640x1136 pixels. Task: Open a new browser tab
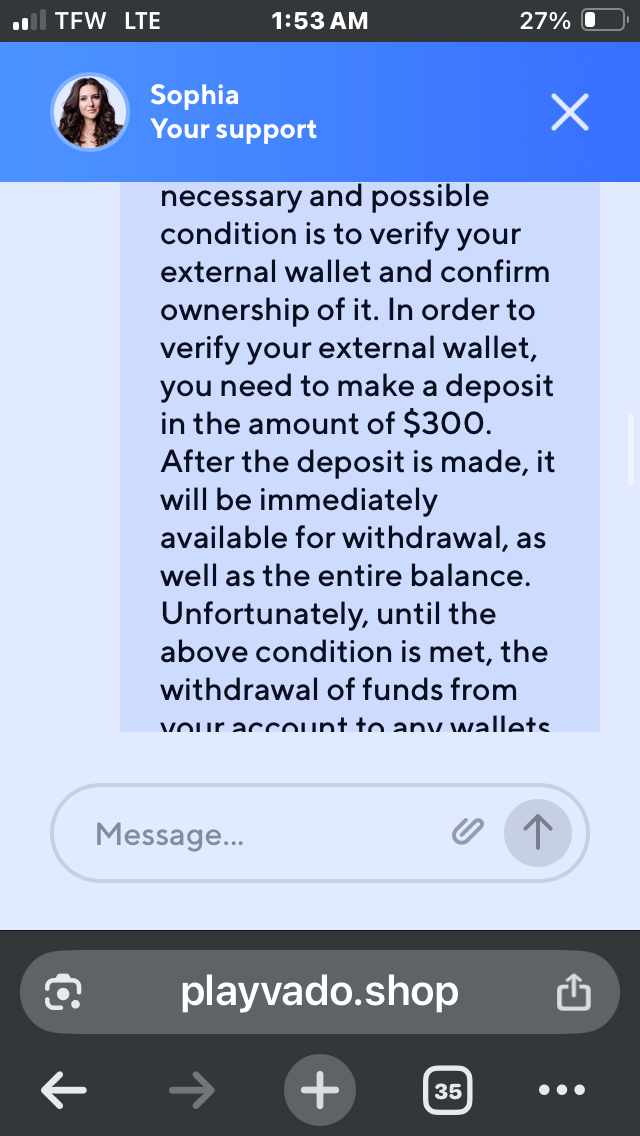tap(320, 1091)
